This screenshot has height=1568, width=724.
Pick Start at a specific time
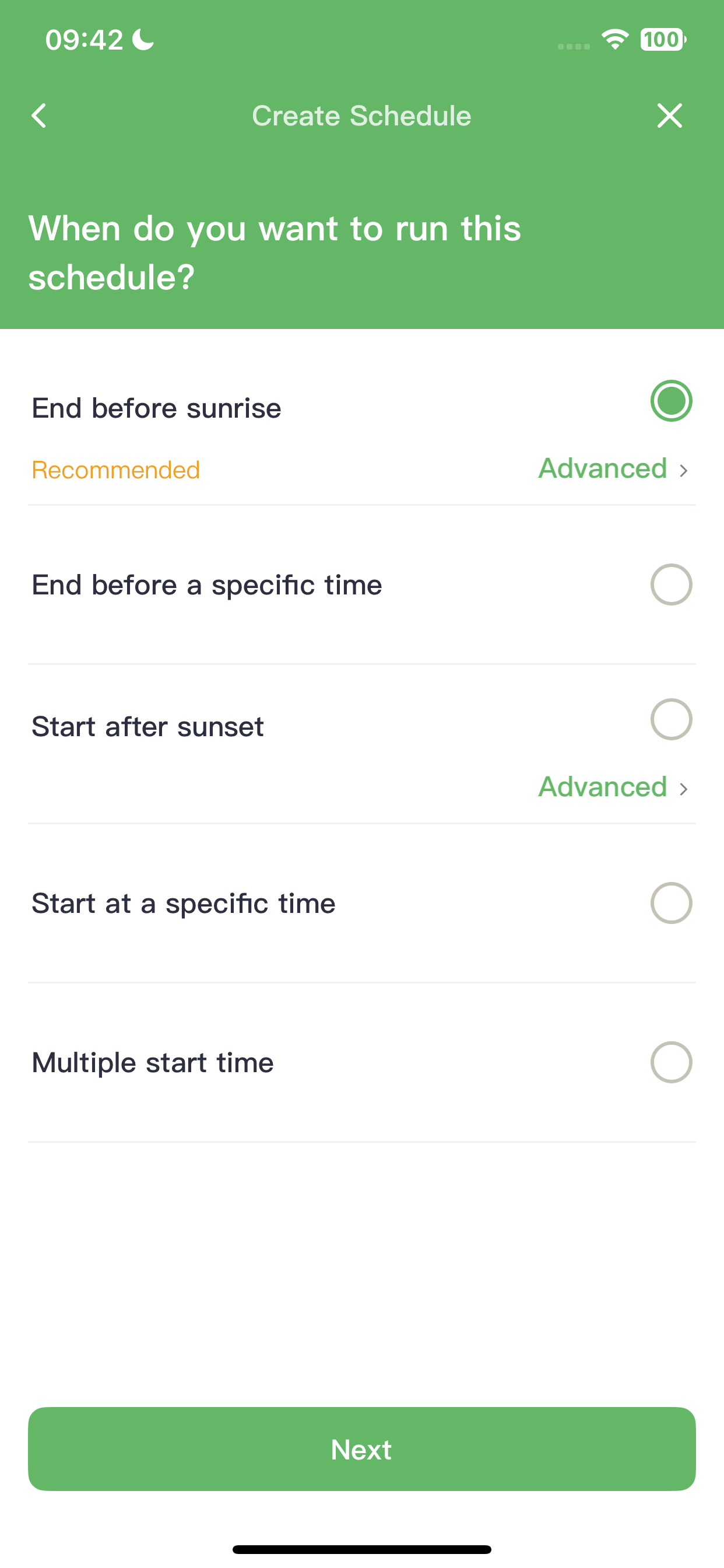click(671, 904)
